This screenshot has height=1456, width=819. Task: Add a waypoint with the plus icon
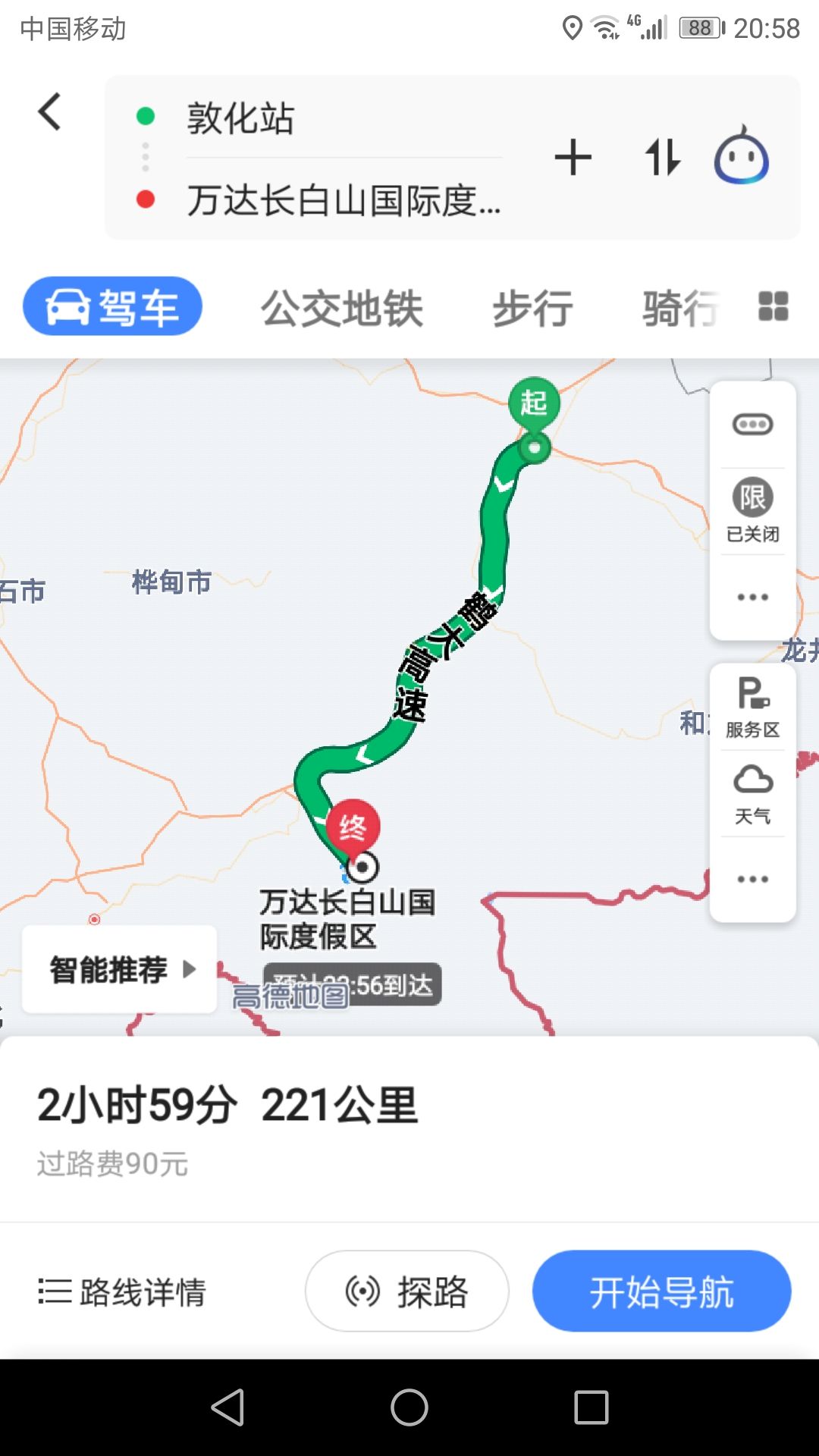(x=573, y=158)
